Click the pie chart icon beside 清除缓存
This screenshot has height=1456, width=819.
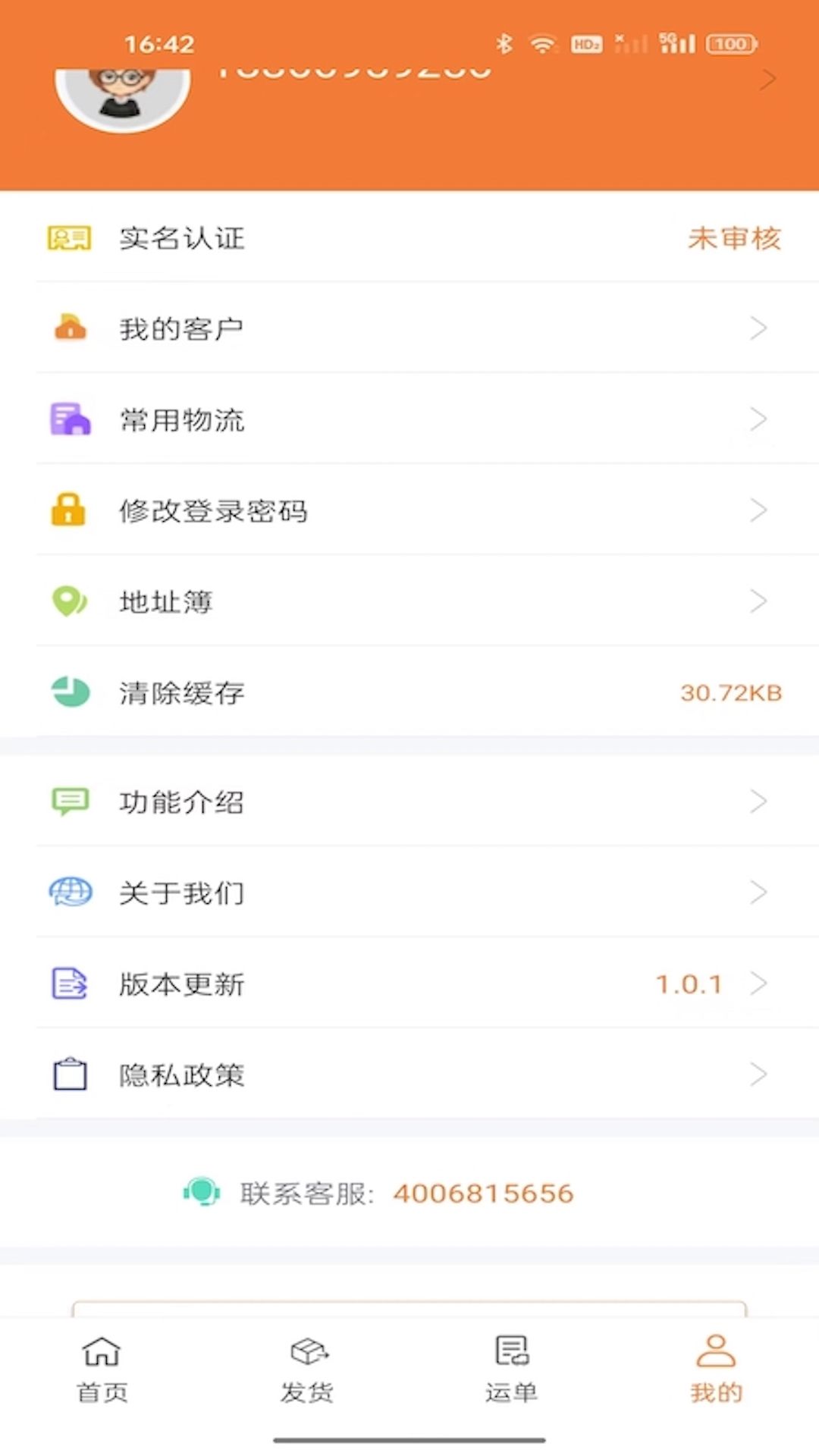click(70, 692)
